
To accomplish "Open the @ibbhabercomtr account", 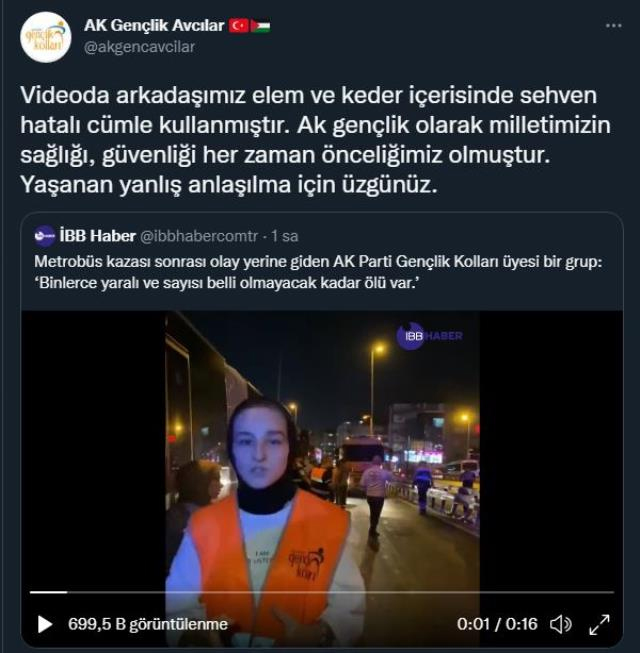I will coord(199,236).
